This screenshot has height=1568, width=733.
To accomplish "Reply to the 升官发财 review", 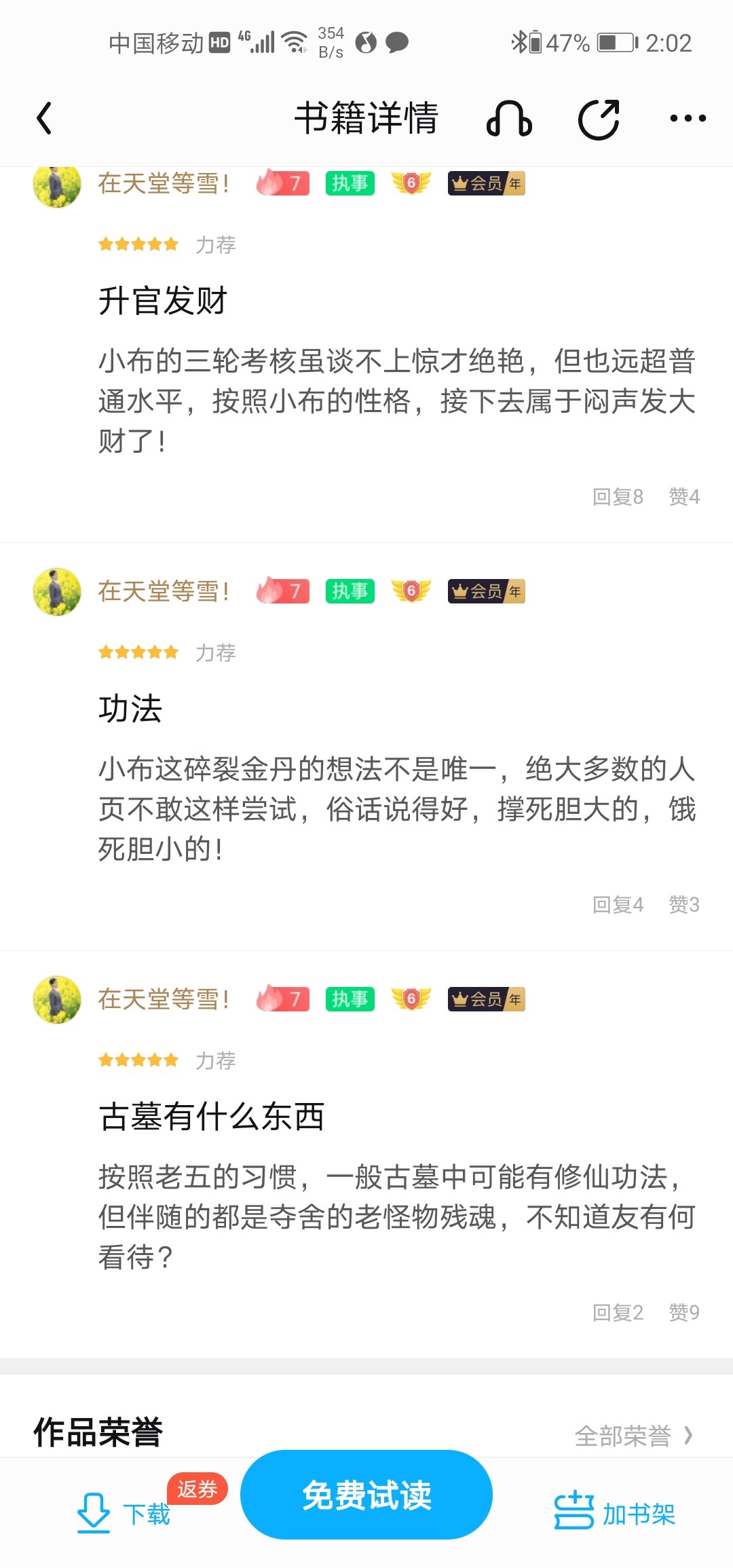I will 618,497.
